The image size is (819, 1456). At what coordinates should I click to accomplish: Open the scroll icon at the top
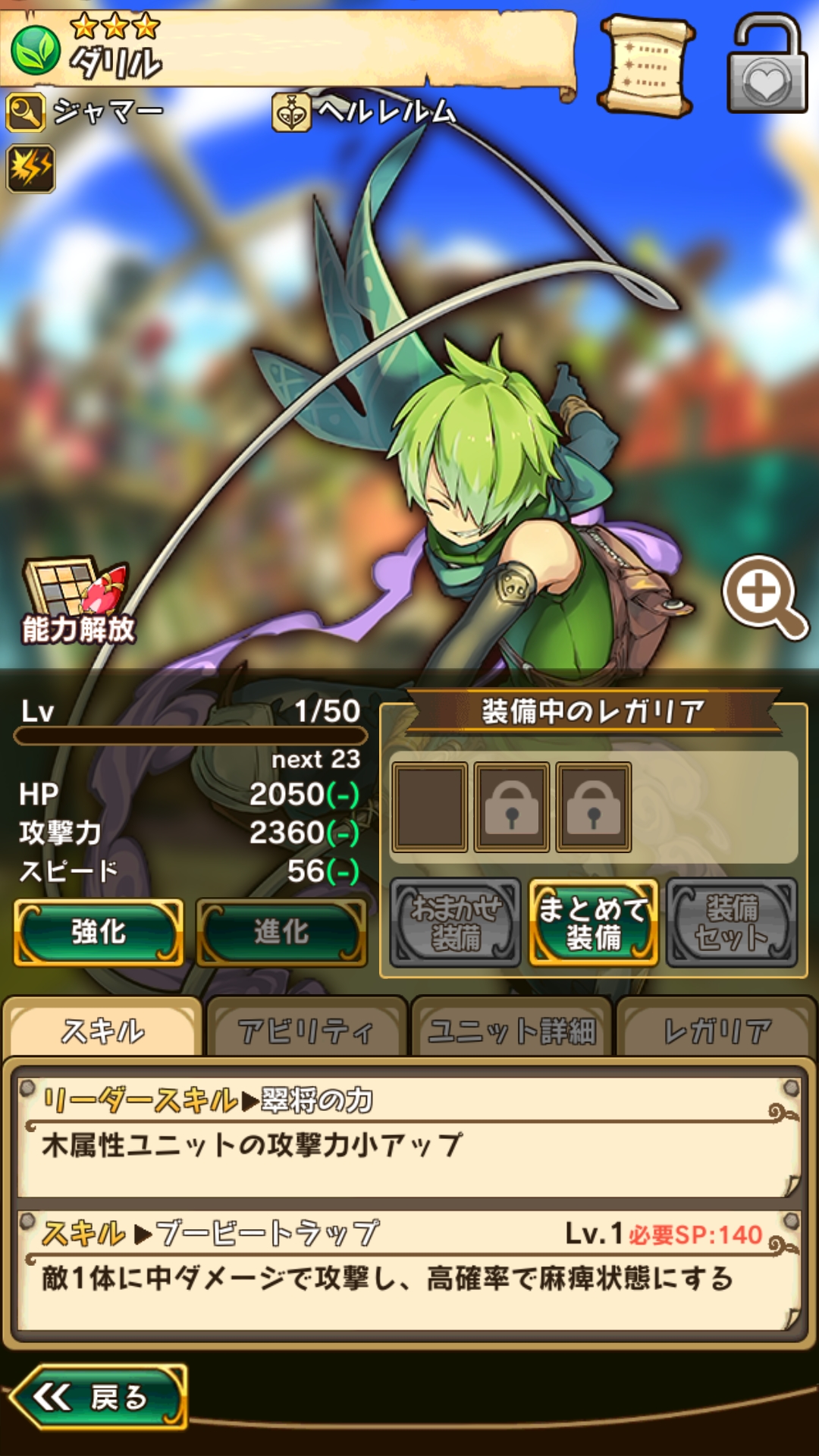coord(646,65)
